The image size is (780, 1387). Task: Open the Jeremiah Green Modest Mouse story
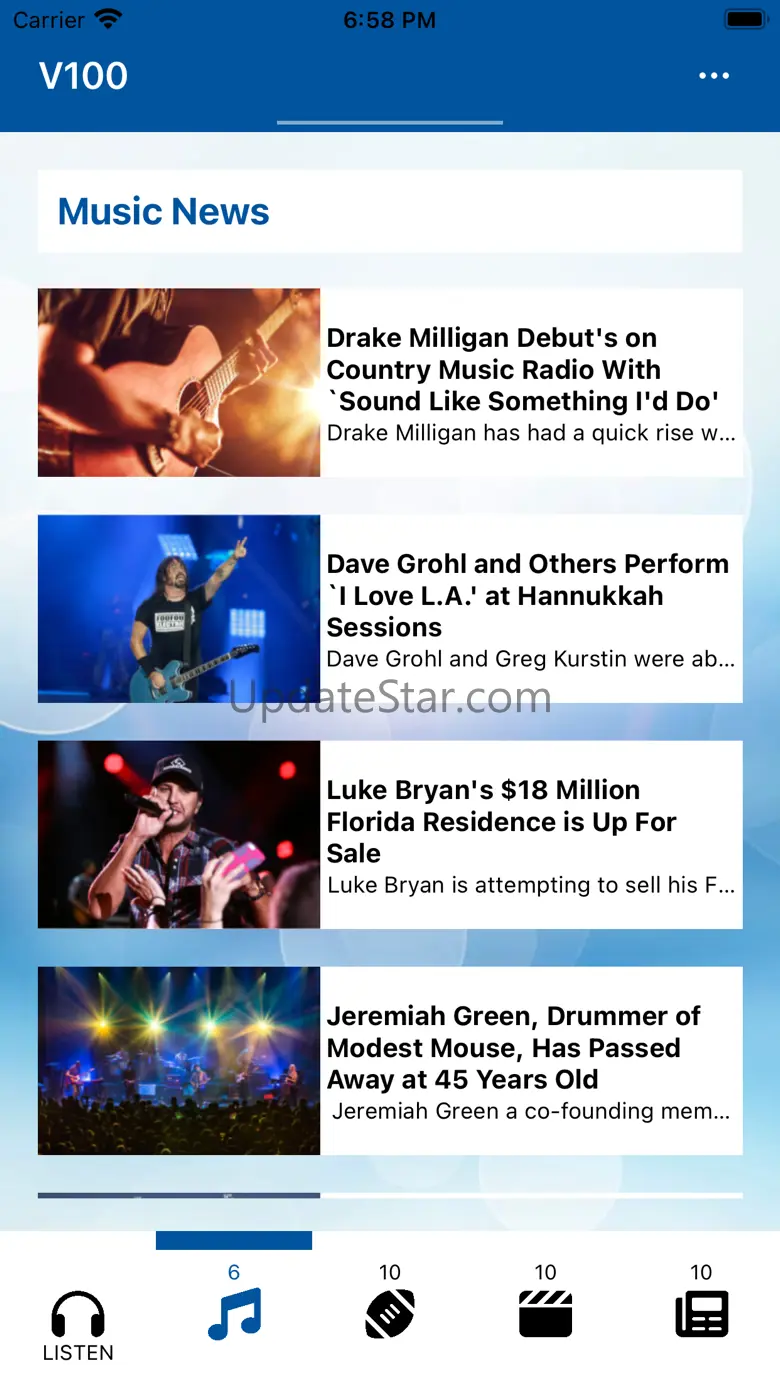[390, 1061]
